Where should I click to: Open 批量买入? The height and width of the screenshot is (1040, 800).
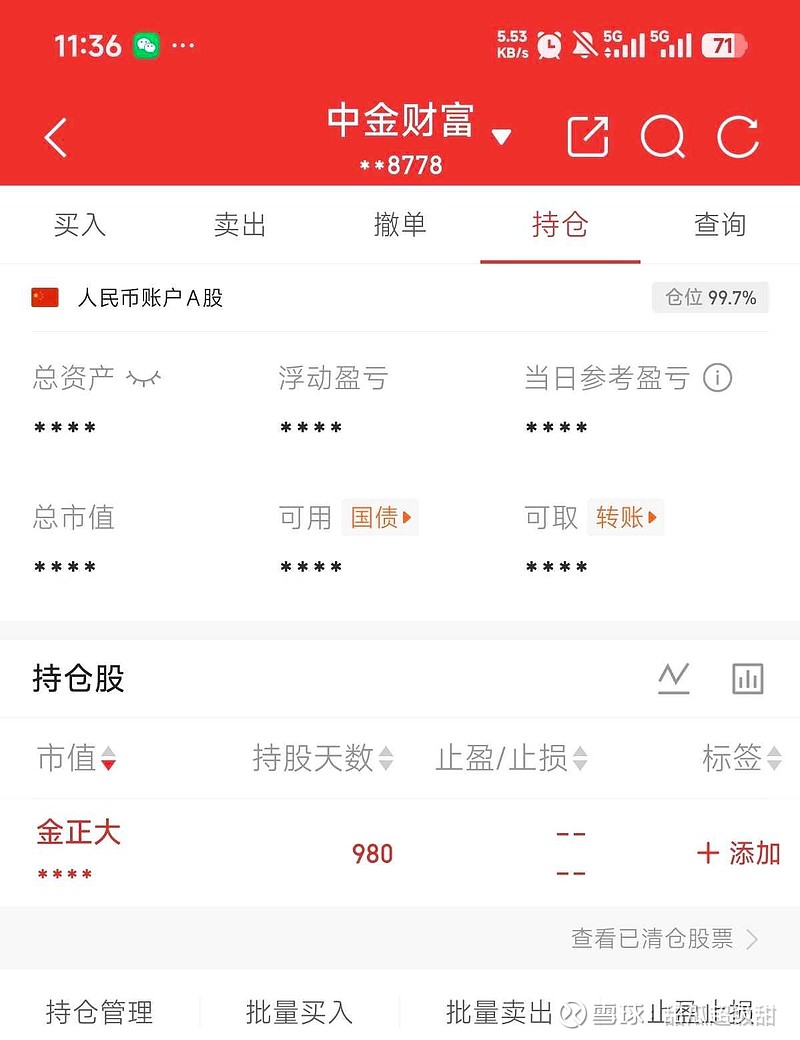299,1012
